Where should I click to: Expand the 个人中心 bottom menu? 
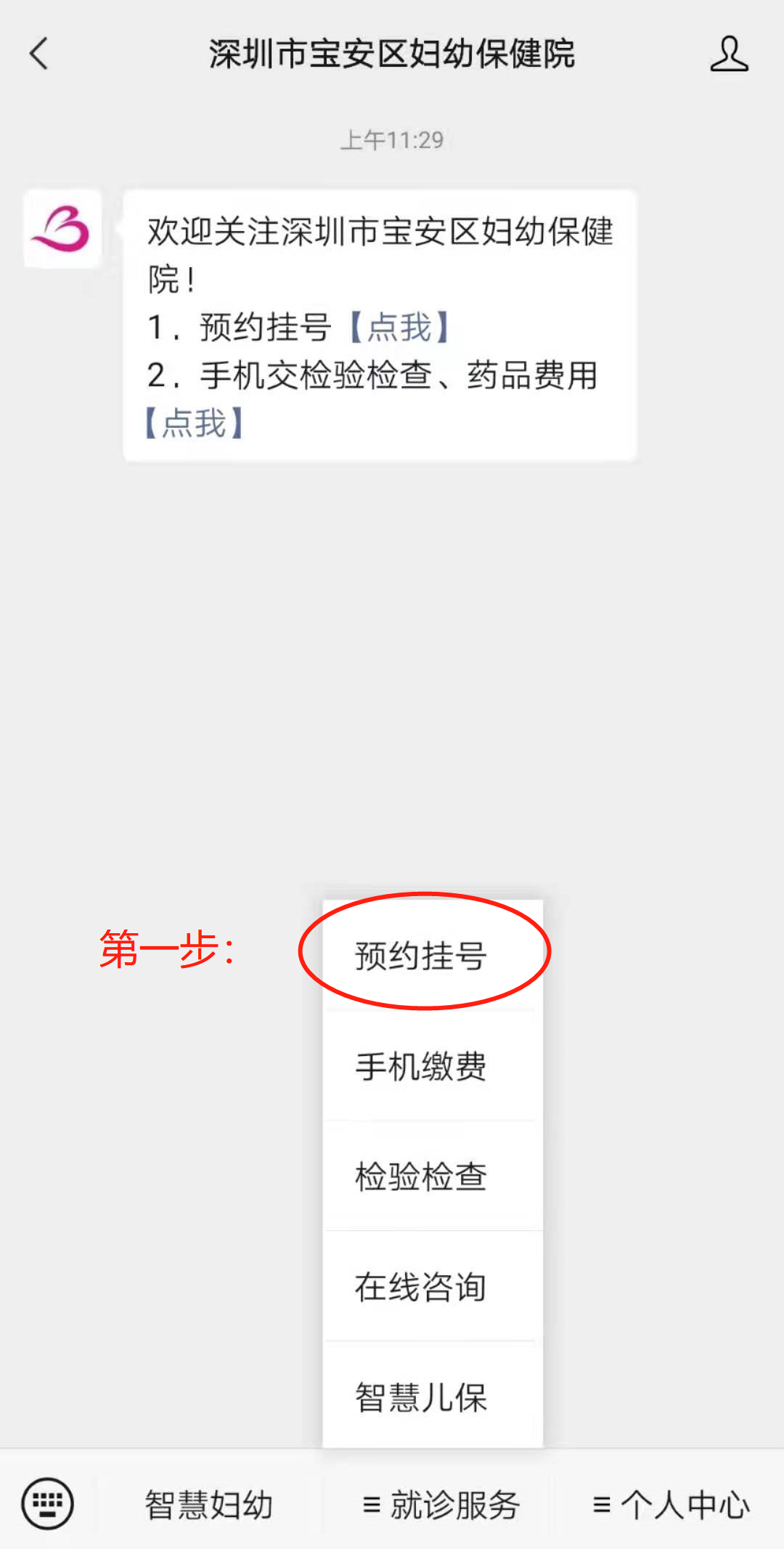[x=670, y=1504]
